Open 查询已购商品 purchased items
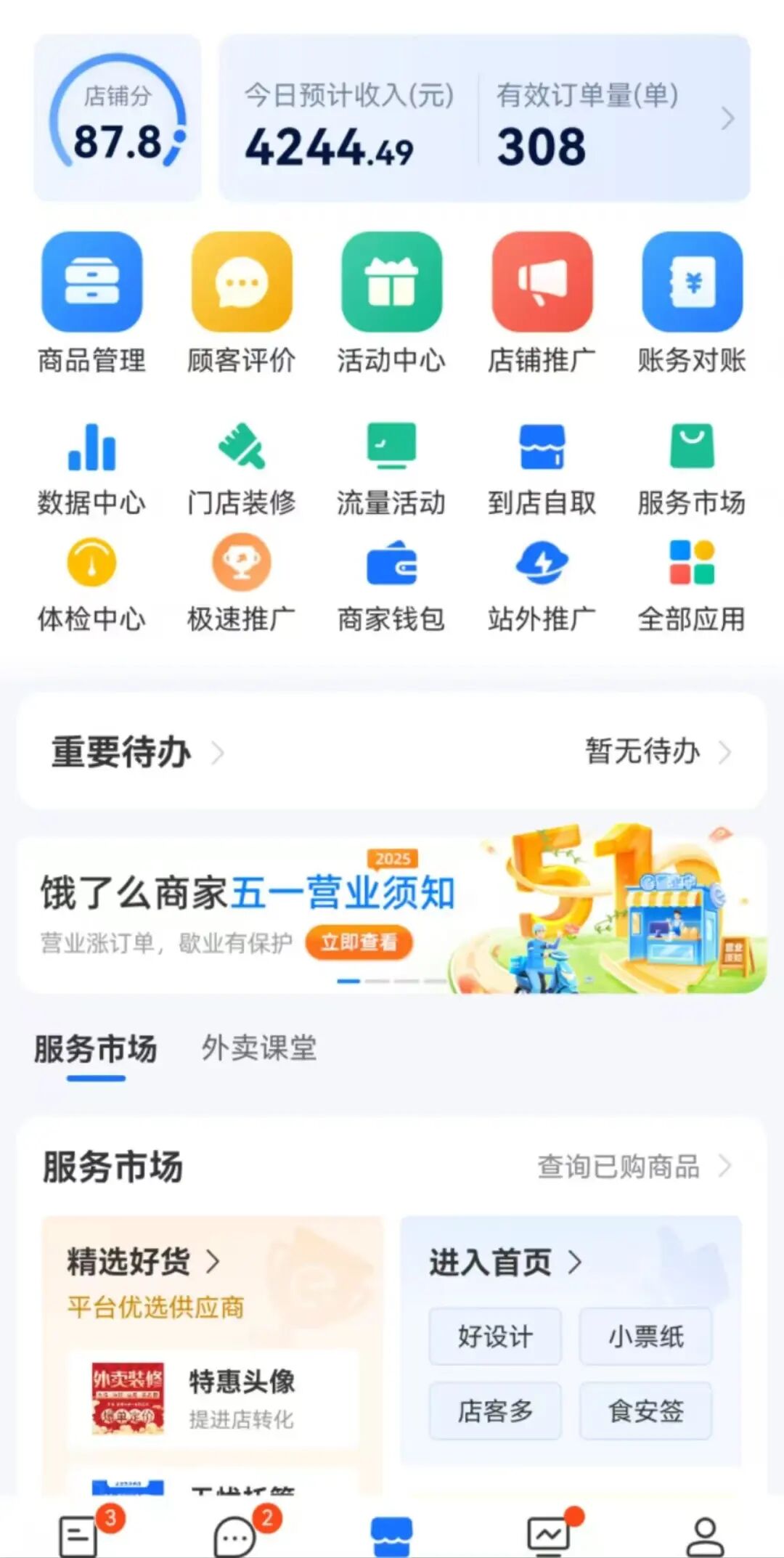Viewport: 784px width, 1558px height. click(633, 1167)
